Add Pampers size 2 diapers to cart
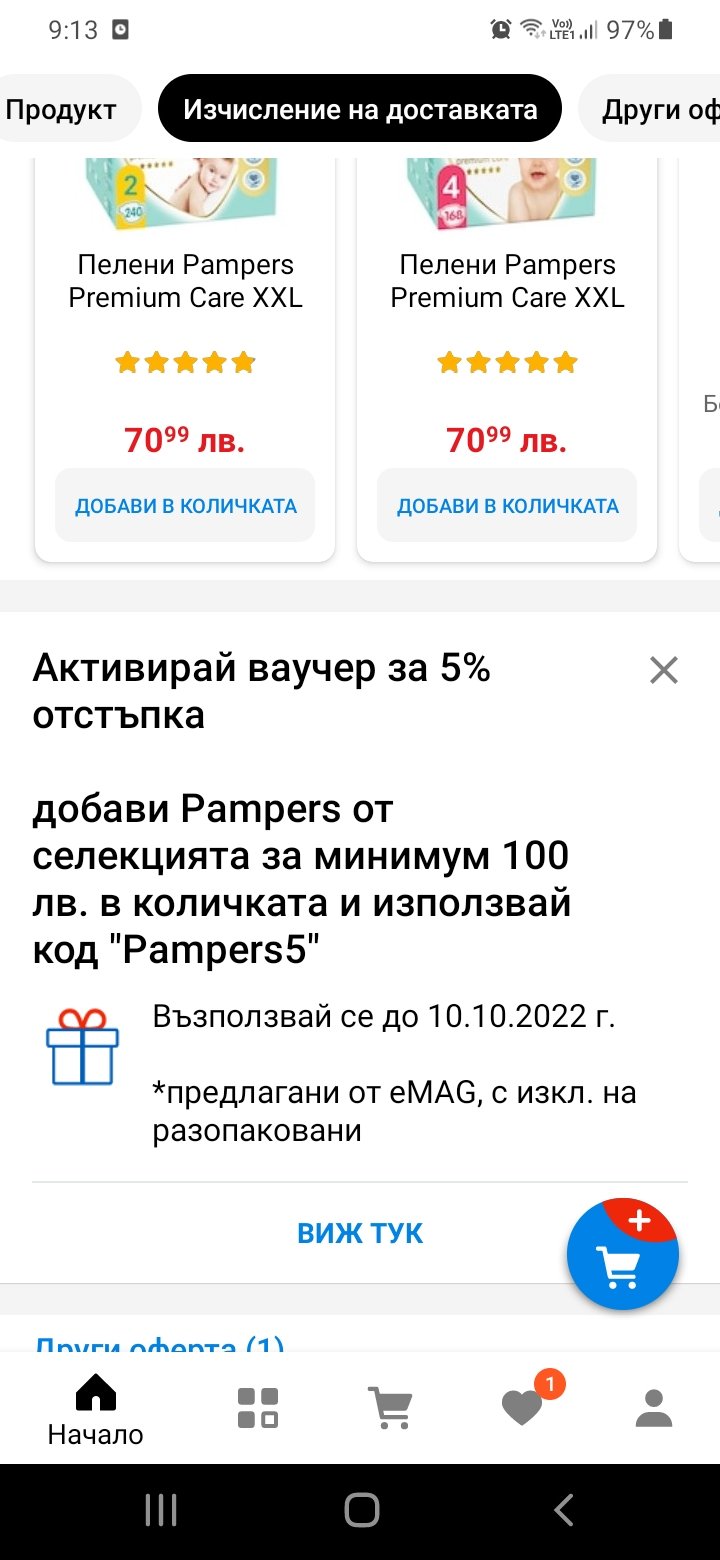720x1560 pixels. coord(185,506)
